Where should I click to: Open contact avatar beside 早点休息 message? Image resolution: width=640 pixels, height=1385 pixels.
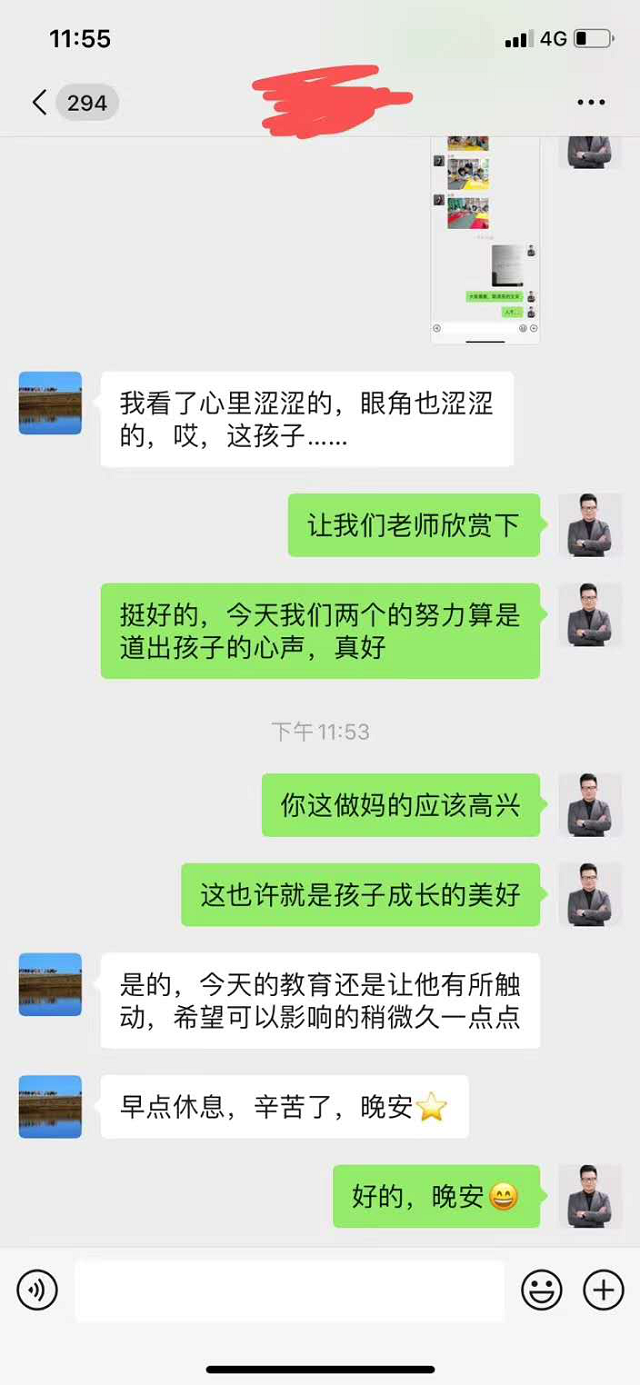[x=50, y=1106]
